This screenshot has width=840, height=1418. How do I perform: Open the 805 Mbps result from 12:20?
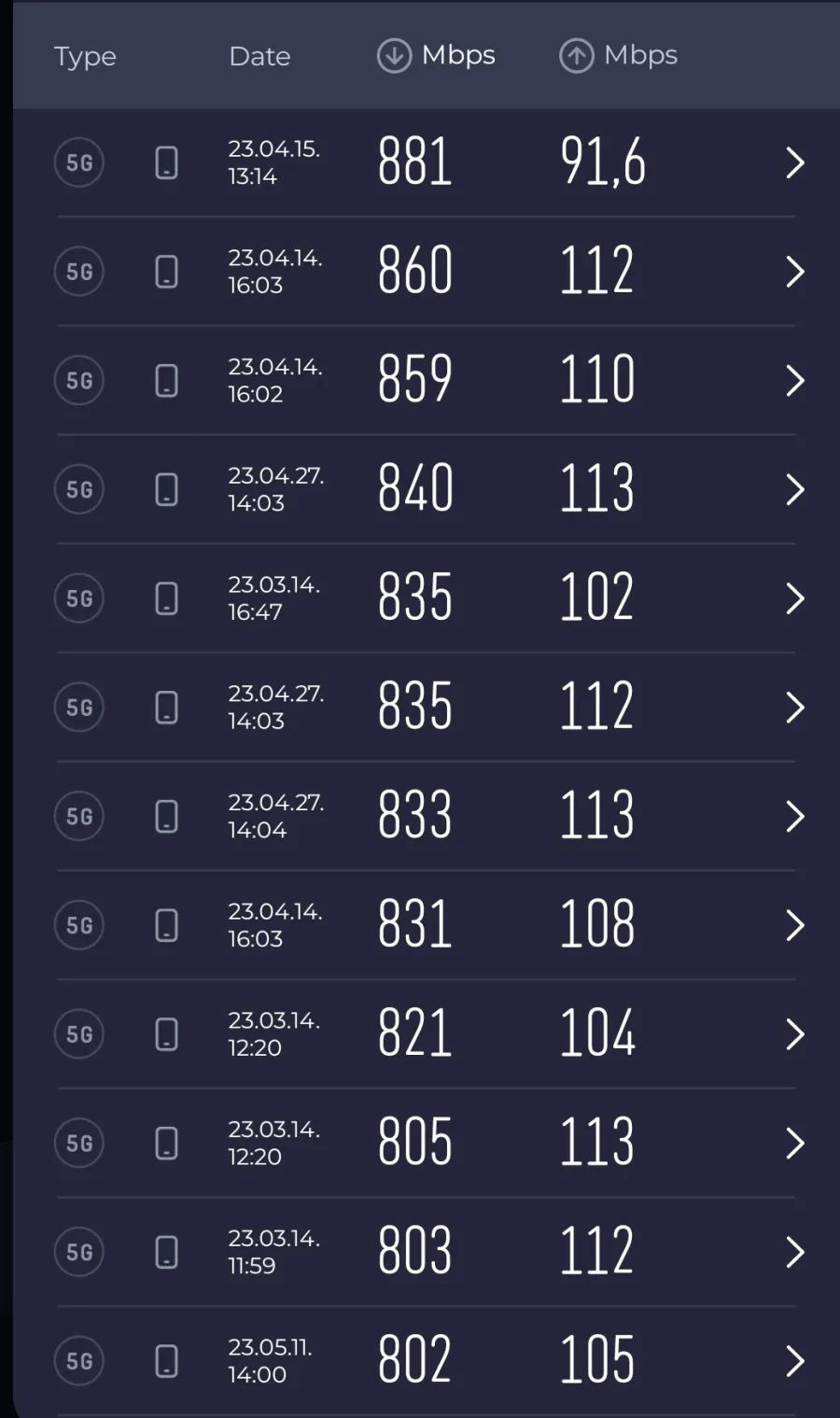tap(426, 1144)
